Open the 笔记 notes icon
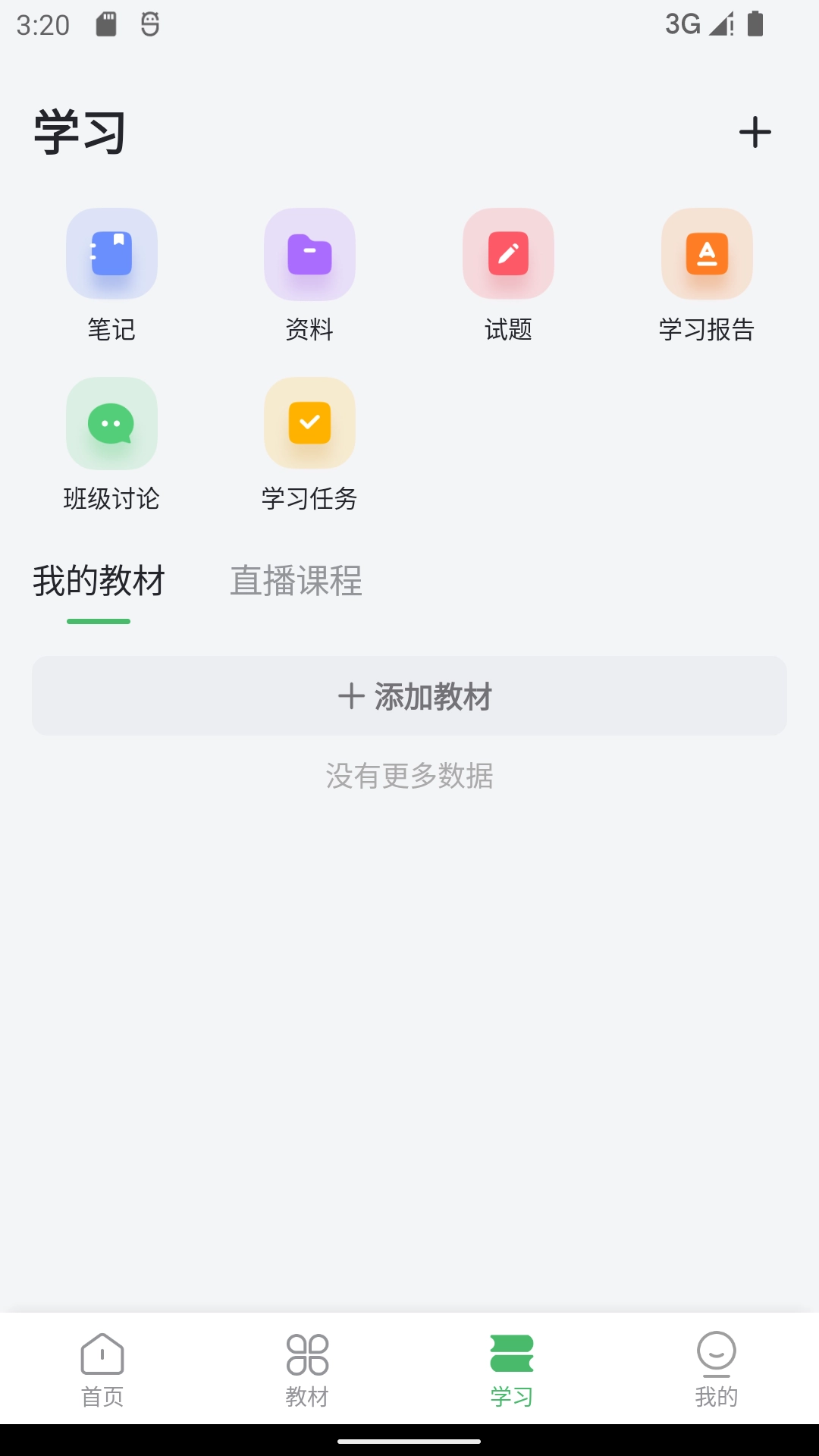 point(111,253)
